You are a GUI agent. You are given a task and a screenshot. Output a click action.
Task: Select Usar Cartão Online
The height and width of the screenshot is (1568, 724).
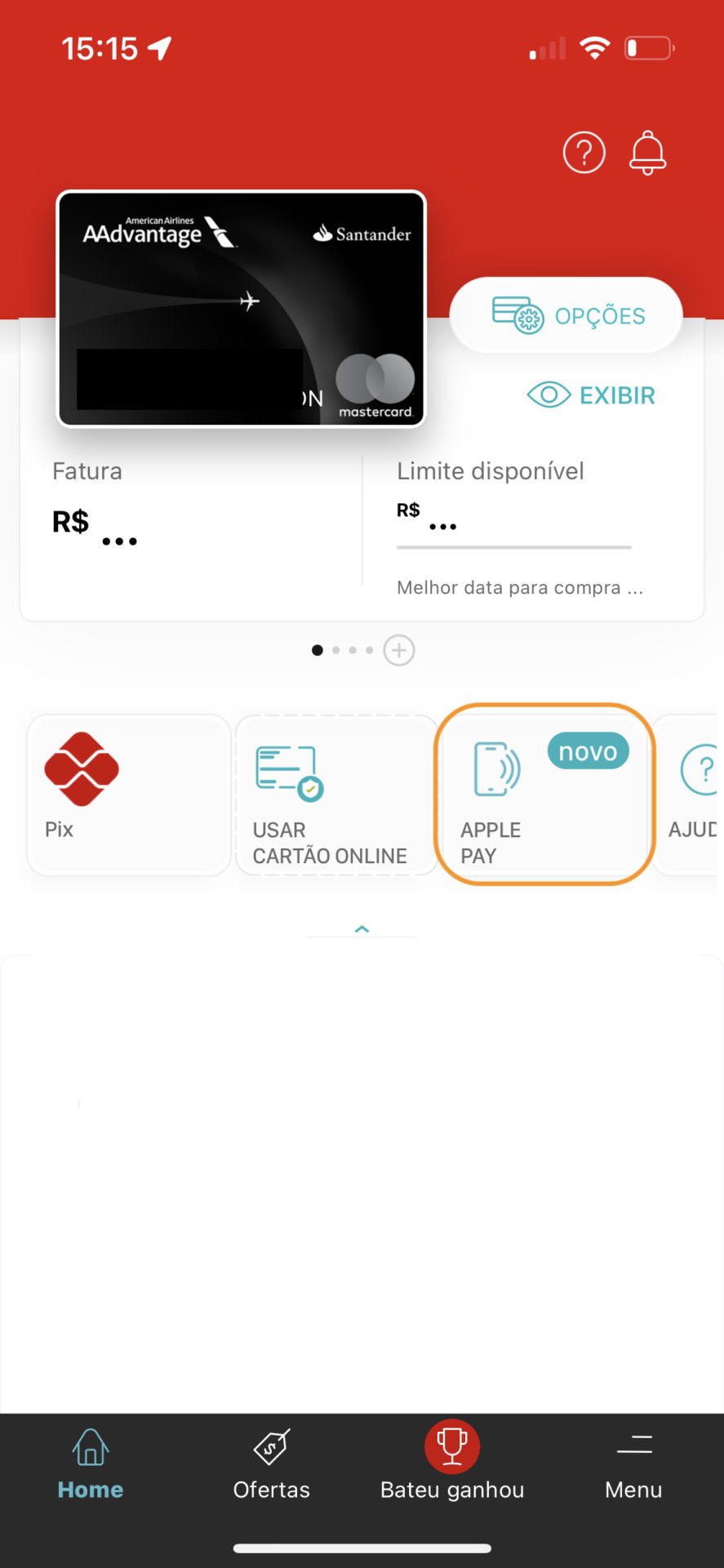pos(336,795)
